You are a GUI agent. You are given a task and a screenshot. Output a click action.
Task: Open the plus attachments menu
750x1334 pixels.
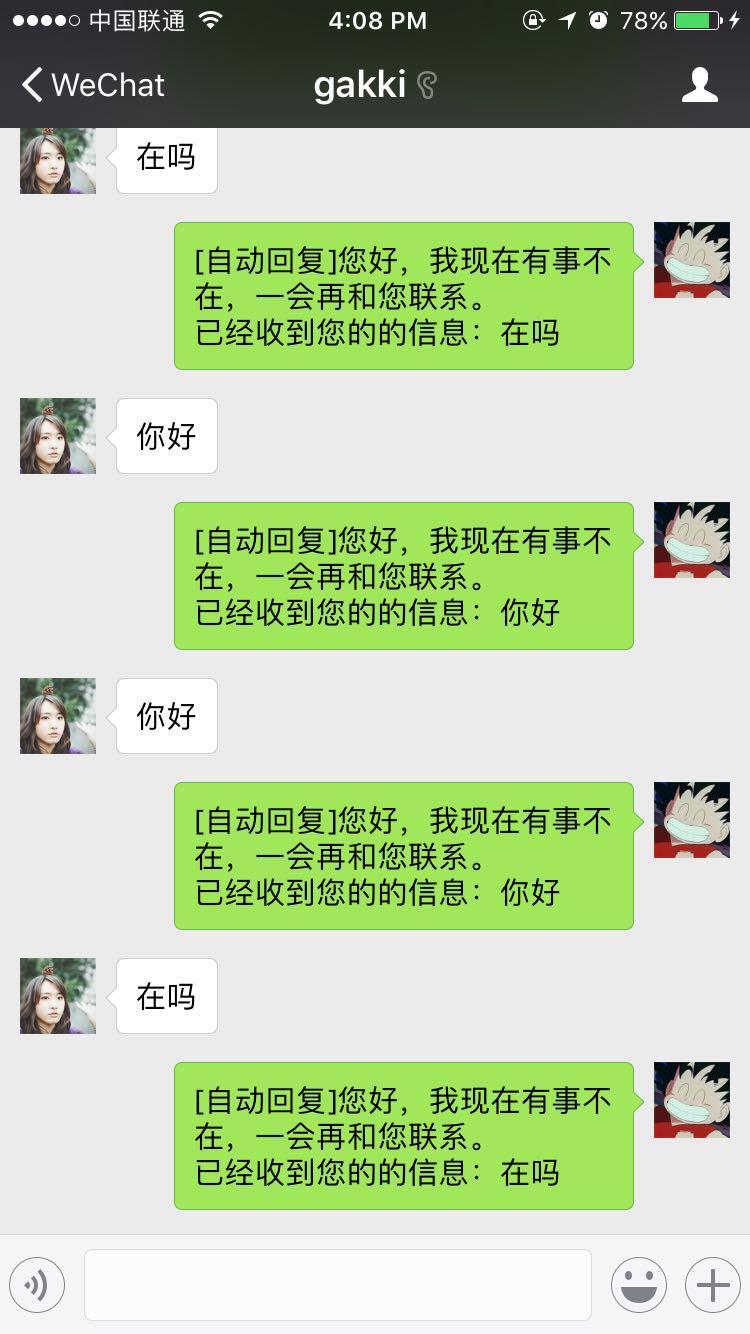pos(712,1284)
